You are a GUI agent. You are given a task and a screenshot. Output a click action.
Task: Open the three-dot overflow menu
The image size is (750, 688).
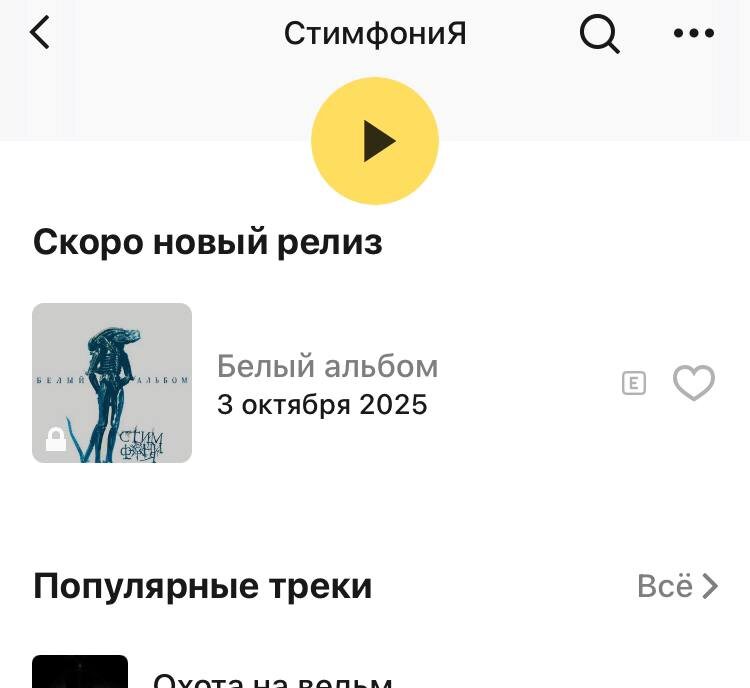pos(694,33)
